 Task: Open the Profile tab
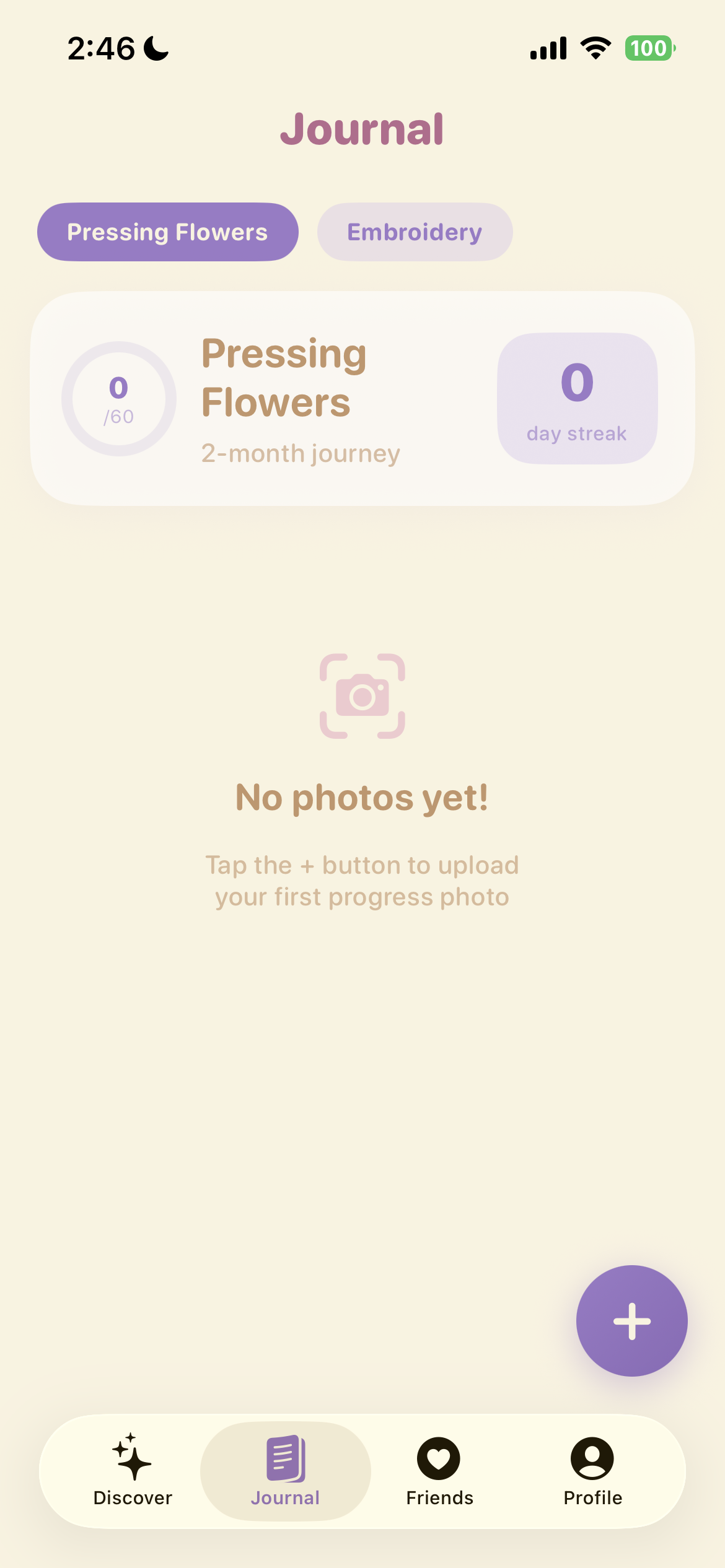[x=592, y=1471]
